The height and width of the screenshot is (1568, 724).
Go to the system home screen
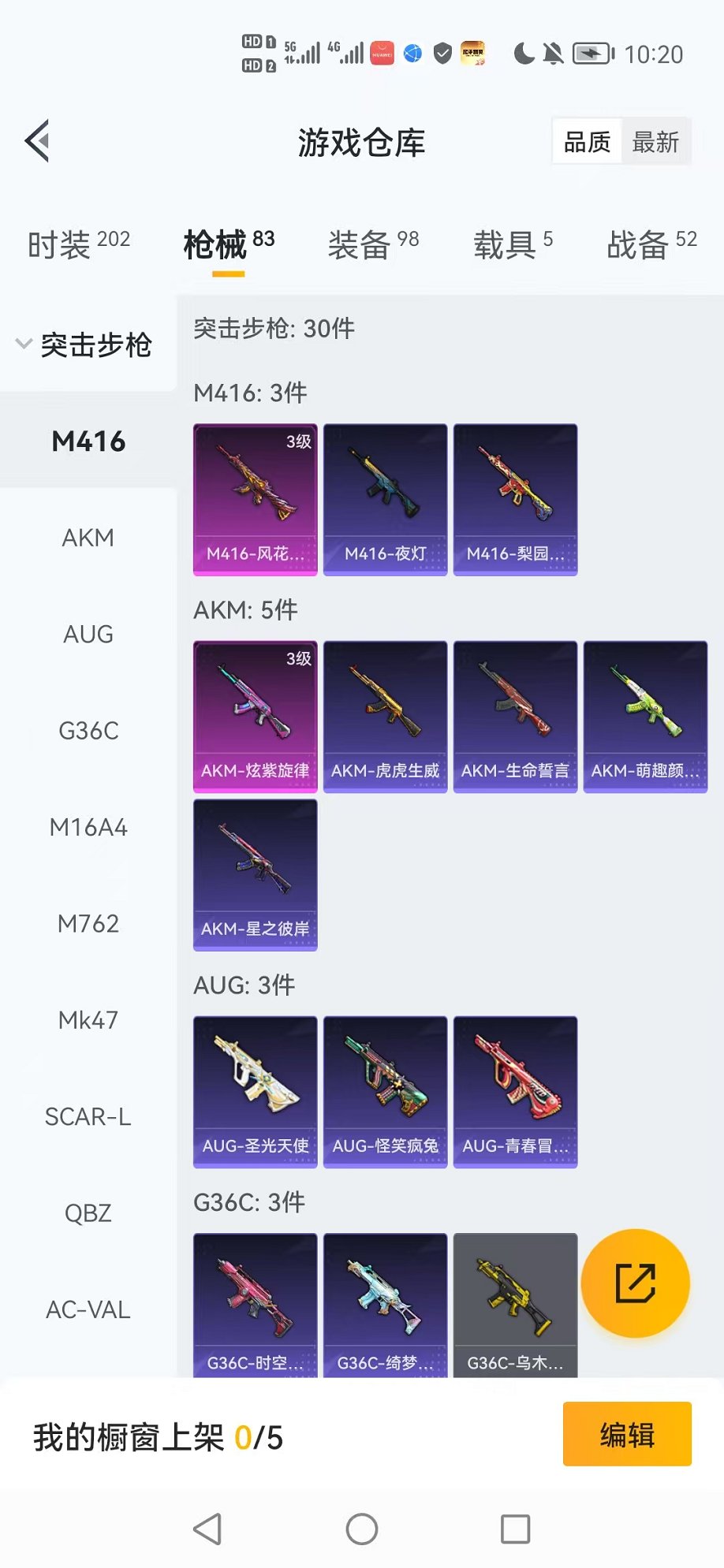(x=362, y=1529)
